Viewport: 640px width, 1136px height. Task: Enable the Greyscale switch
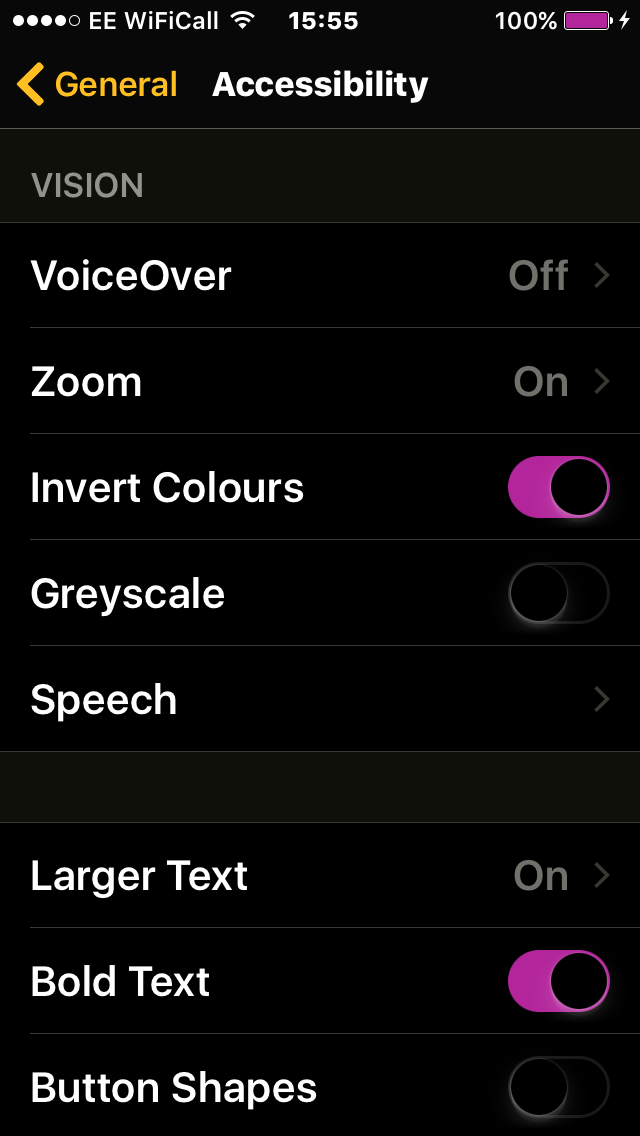[558, 593]
